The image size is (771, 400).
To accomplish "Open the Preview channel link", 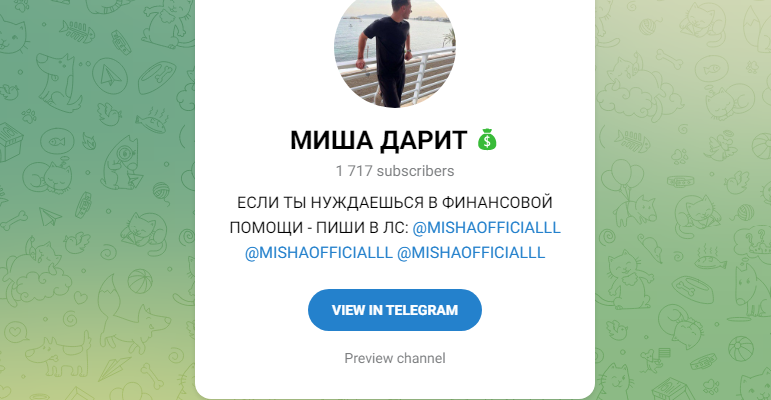I will pyautogui.click(x=394, y=358).
